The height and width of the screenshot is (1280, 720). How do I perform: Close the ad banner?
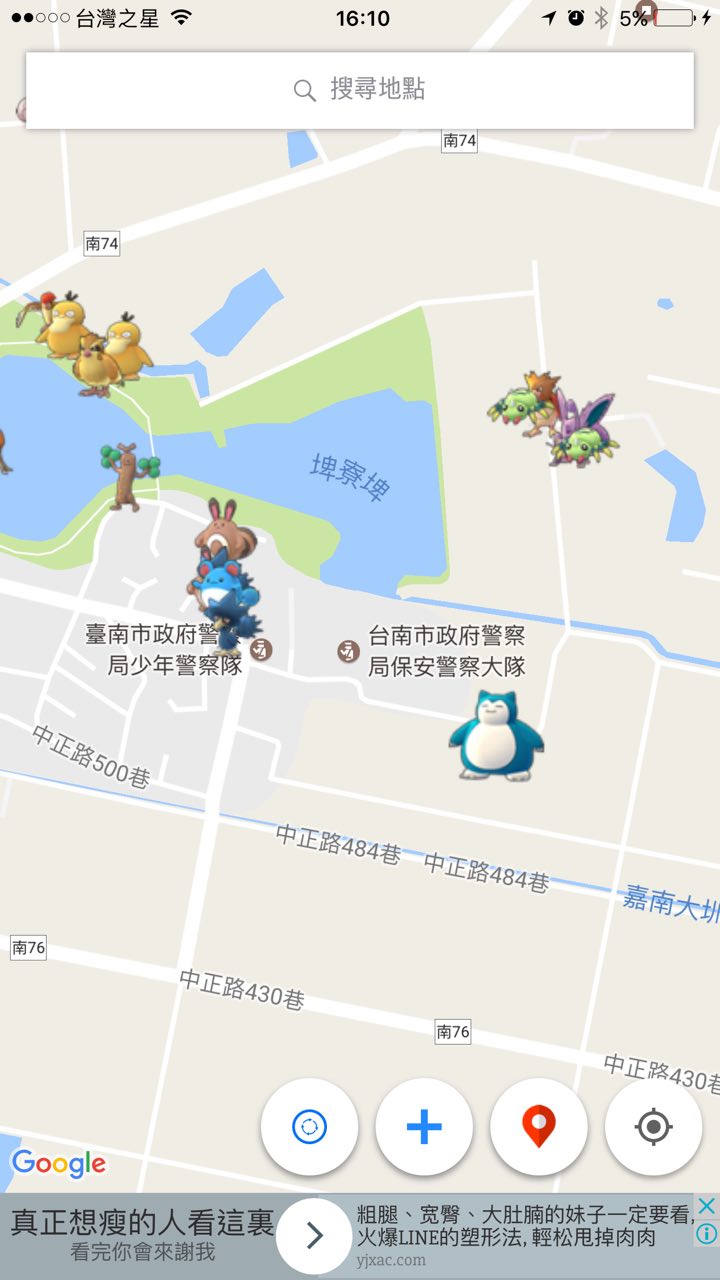(x=706, y=1206)
